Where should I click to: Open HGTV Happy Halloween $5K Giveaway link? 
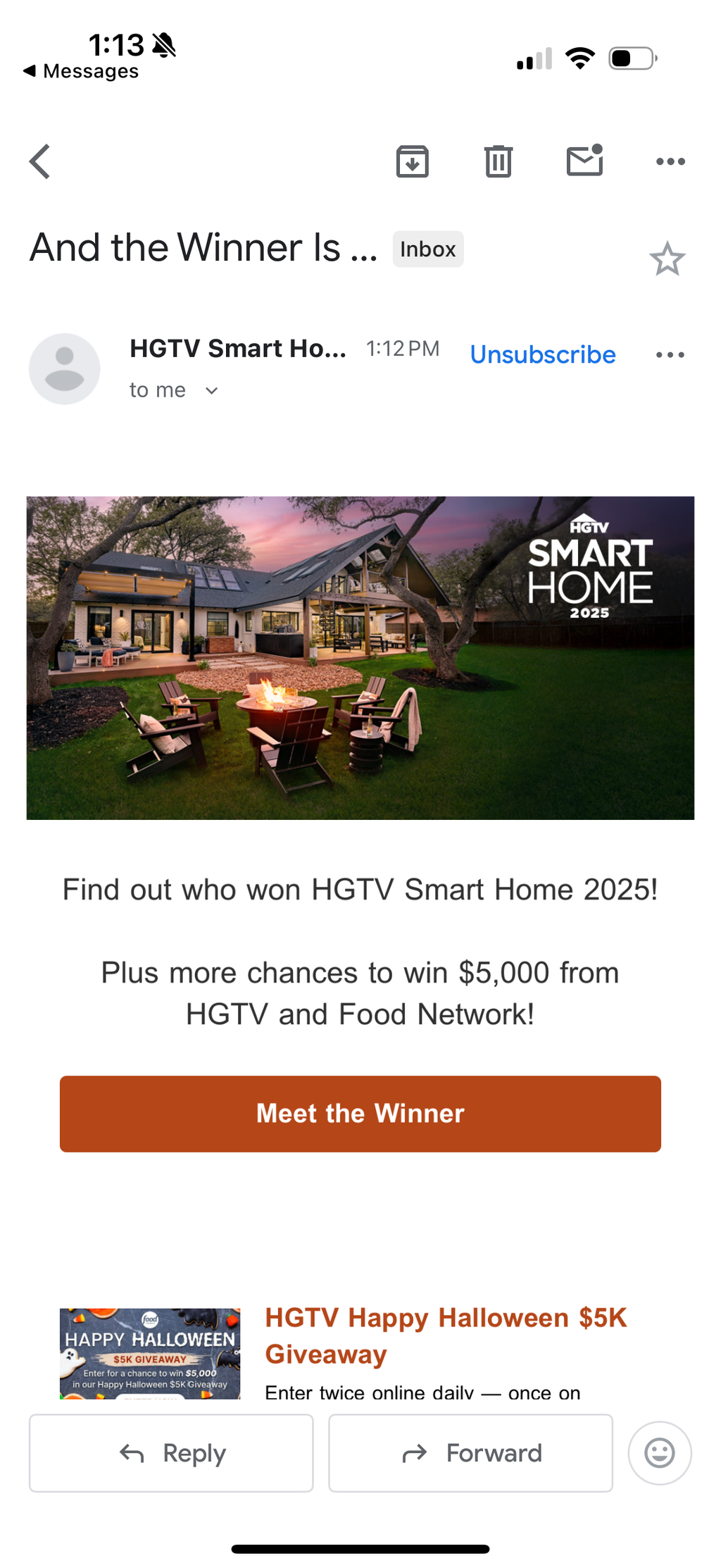coord(445,1336)
